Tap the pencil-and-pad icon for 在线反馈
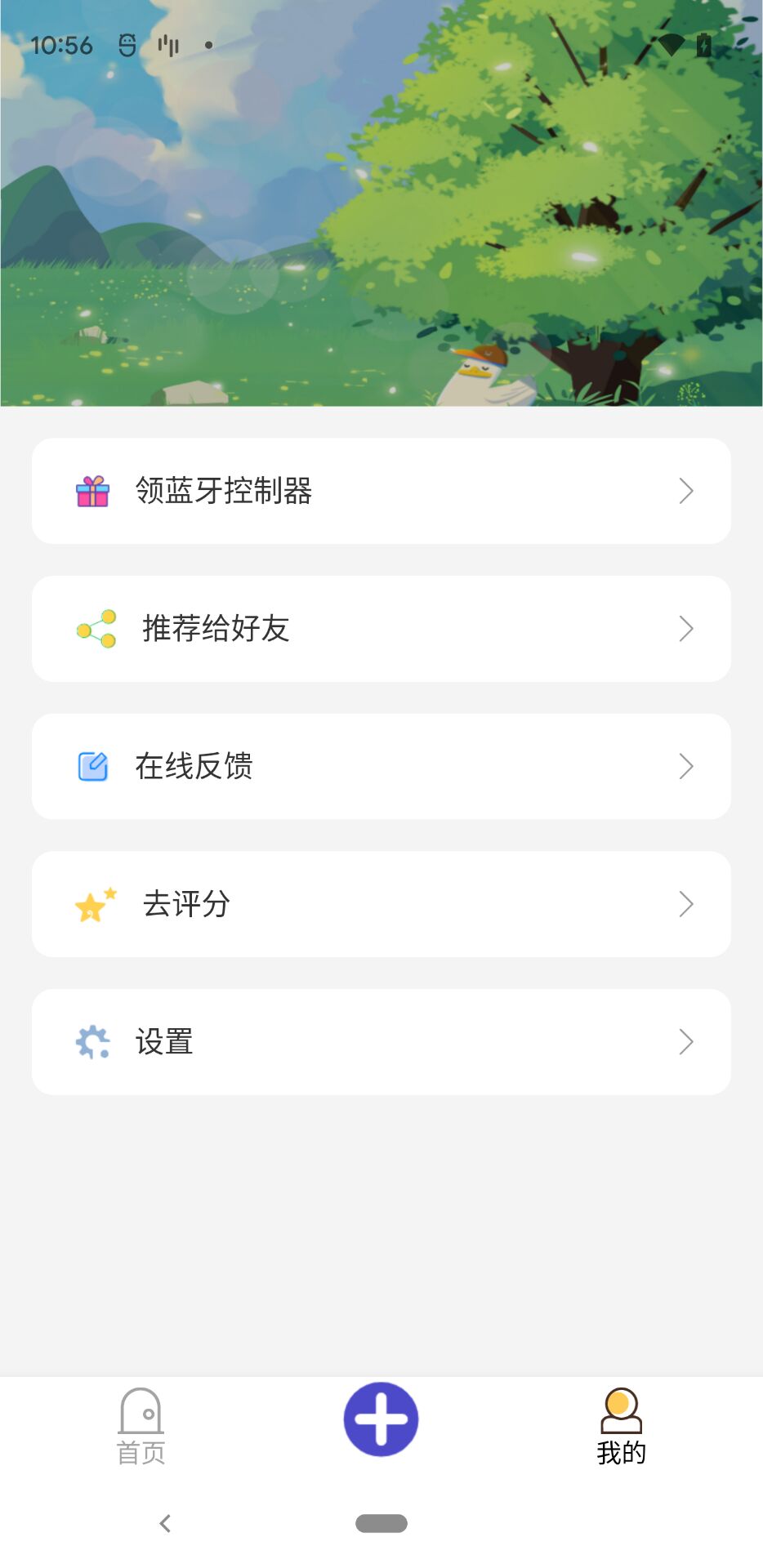The width and height of the screenshot is (763, 1568). click(x=92, y=766)
